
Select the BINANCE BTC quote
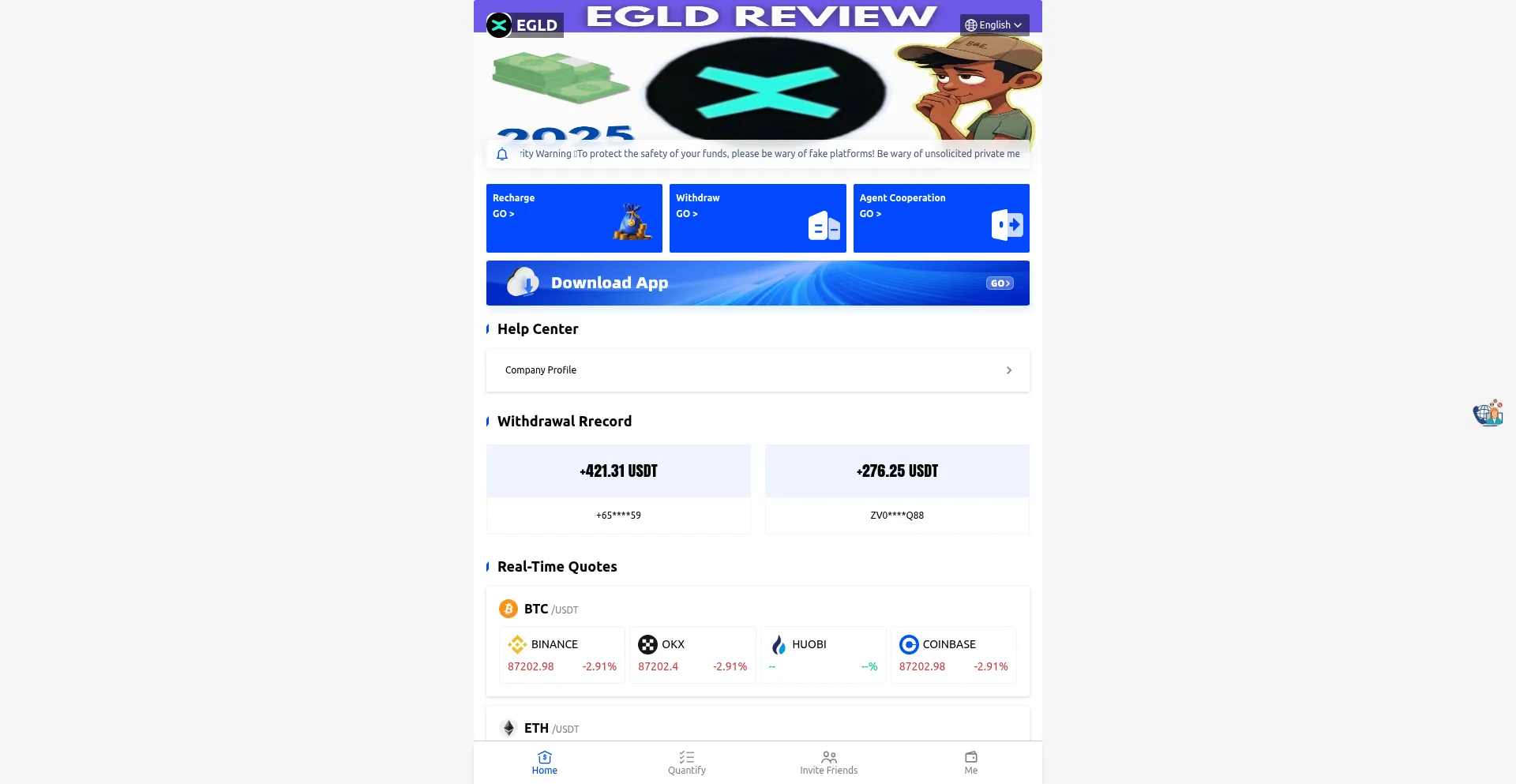point(561,655)
